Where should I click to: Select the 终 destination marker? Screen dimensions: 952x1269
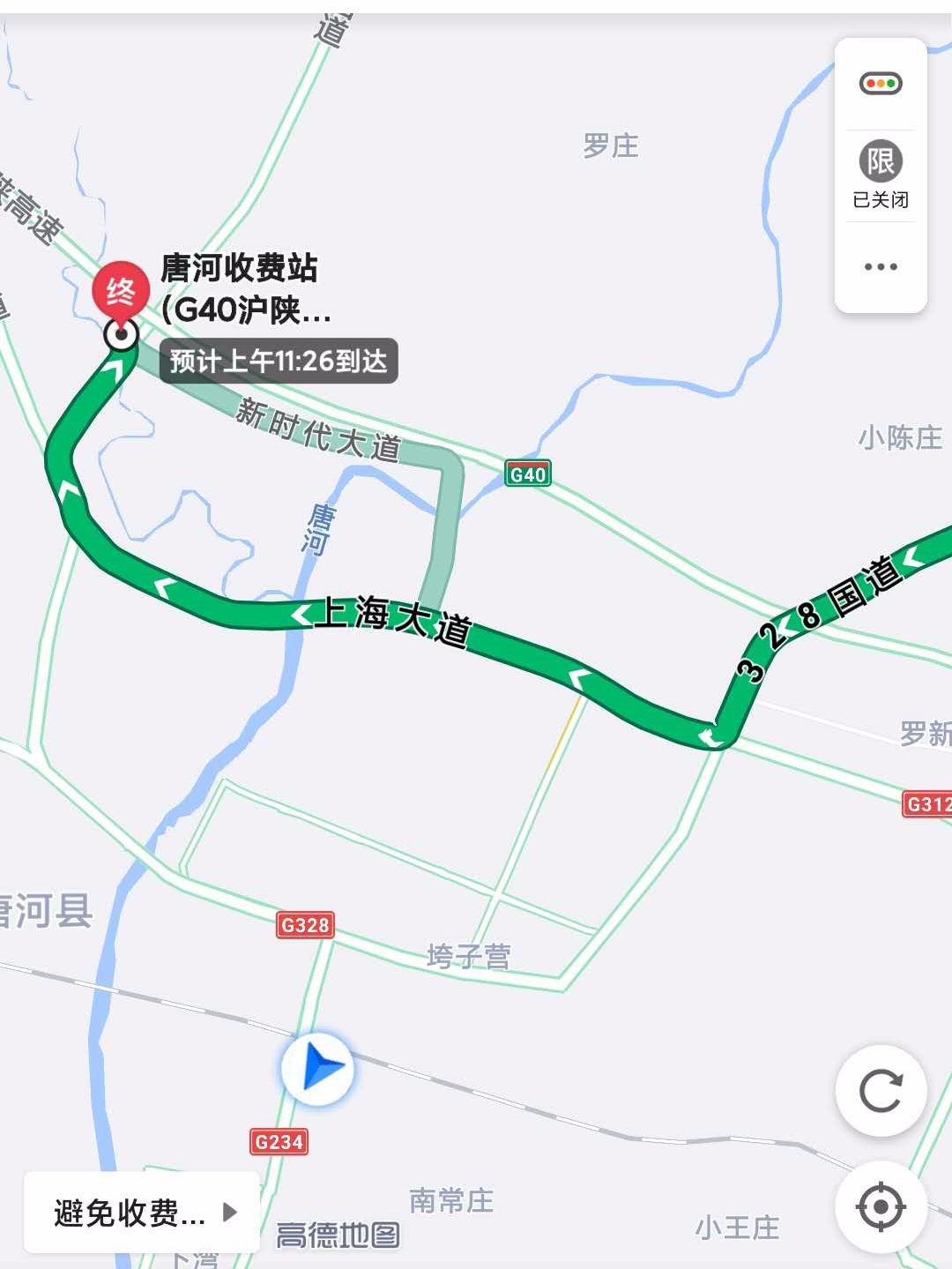click(121, 293)
